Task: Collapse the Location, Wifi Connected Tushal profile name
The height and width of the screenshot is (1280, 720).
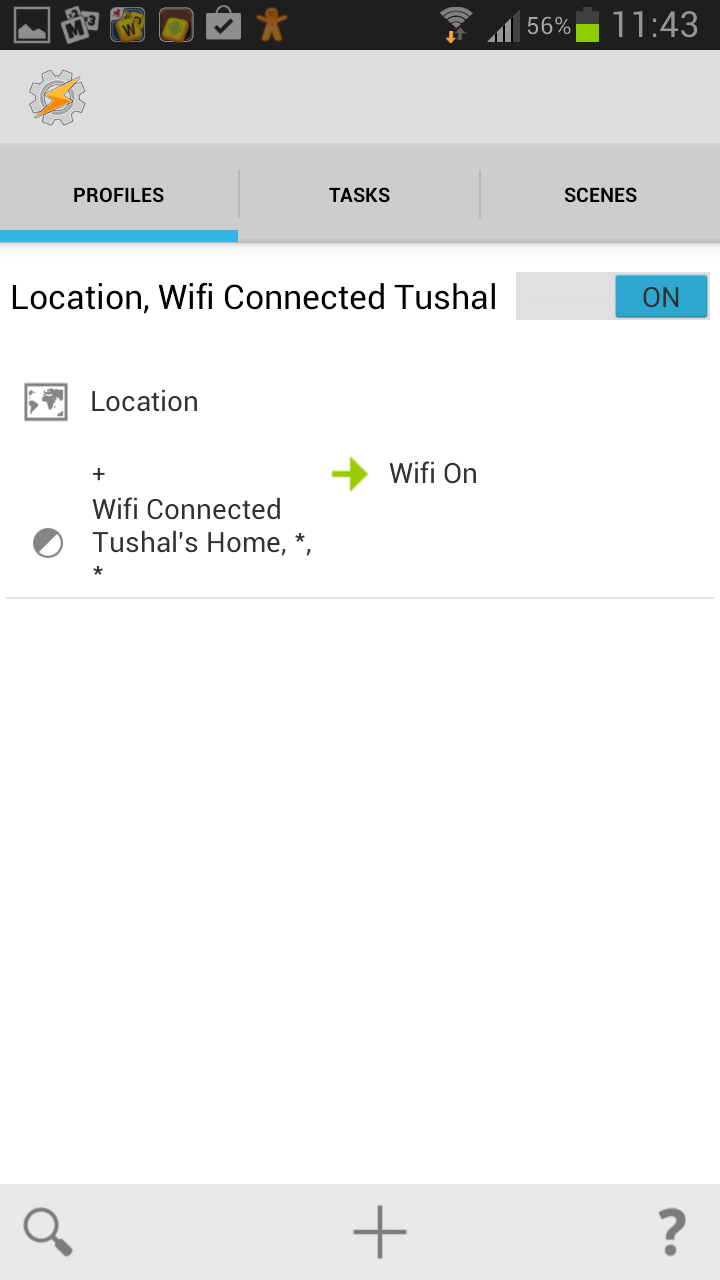Action: (x=253, y=297)
